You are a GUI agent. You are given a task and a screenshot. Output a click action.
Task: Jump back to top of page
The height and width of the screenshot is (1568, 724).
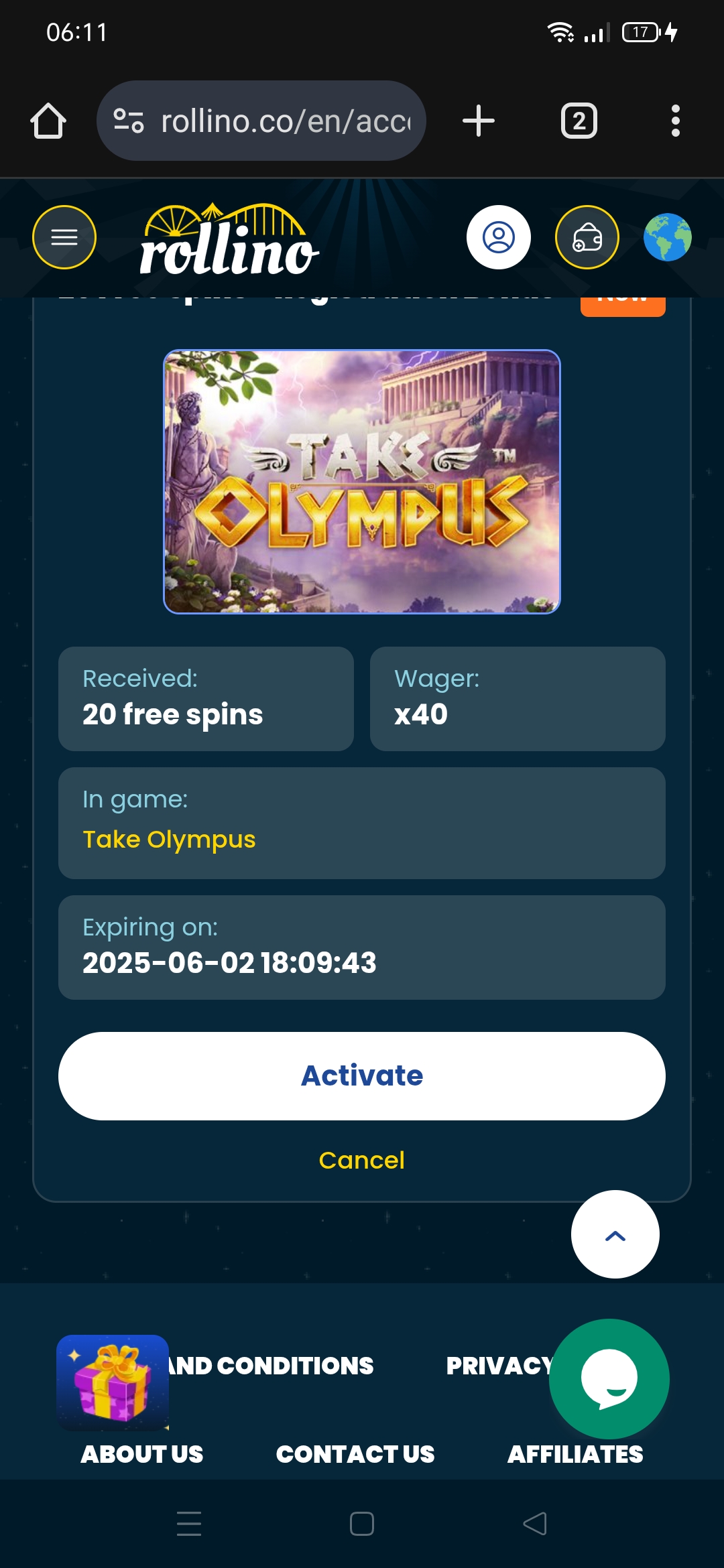pyautogui.click(x=615, y=1234)
